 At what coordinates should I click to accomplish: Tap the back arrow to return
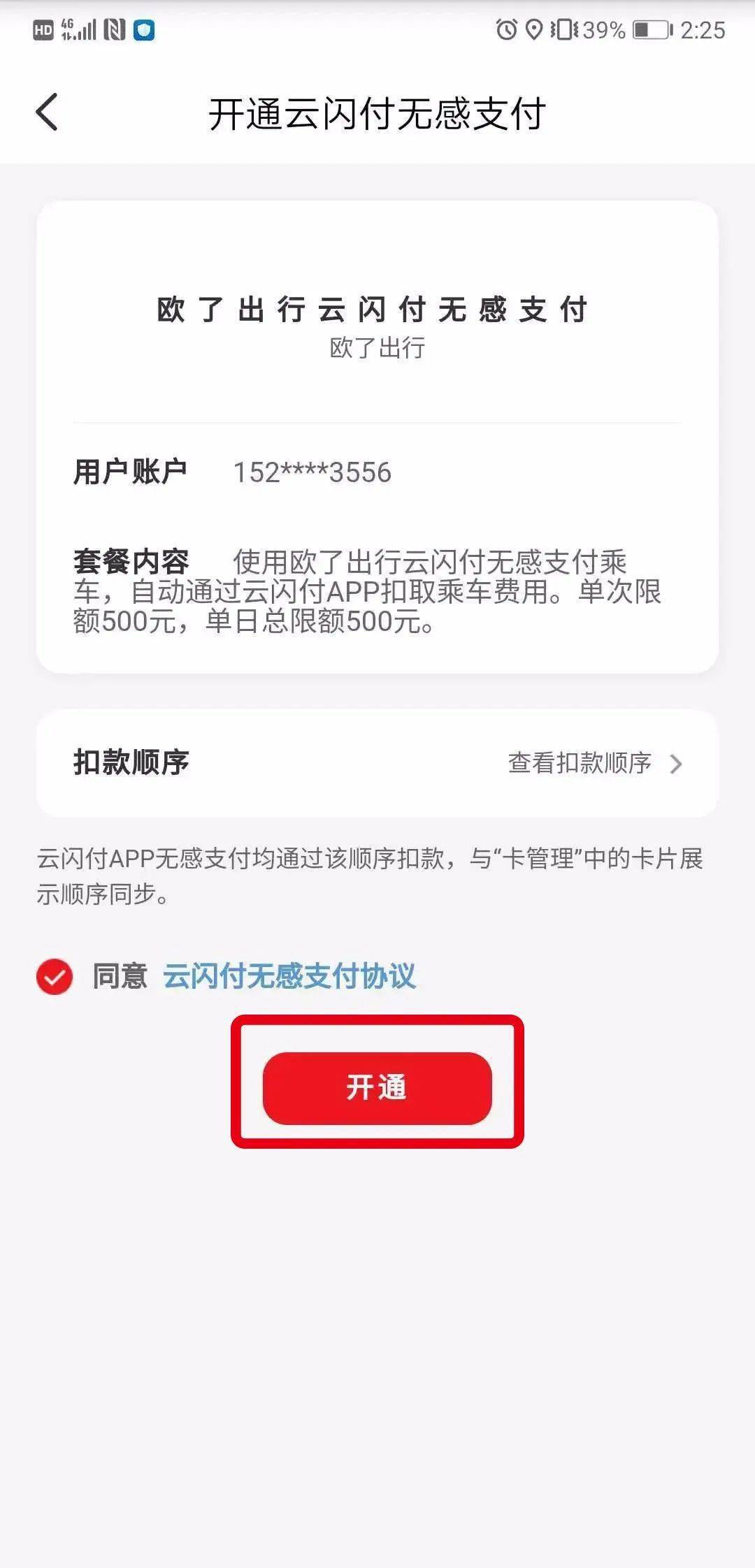pyautogui.click(x=47, y=112)
